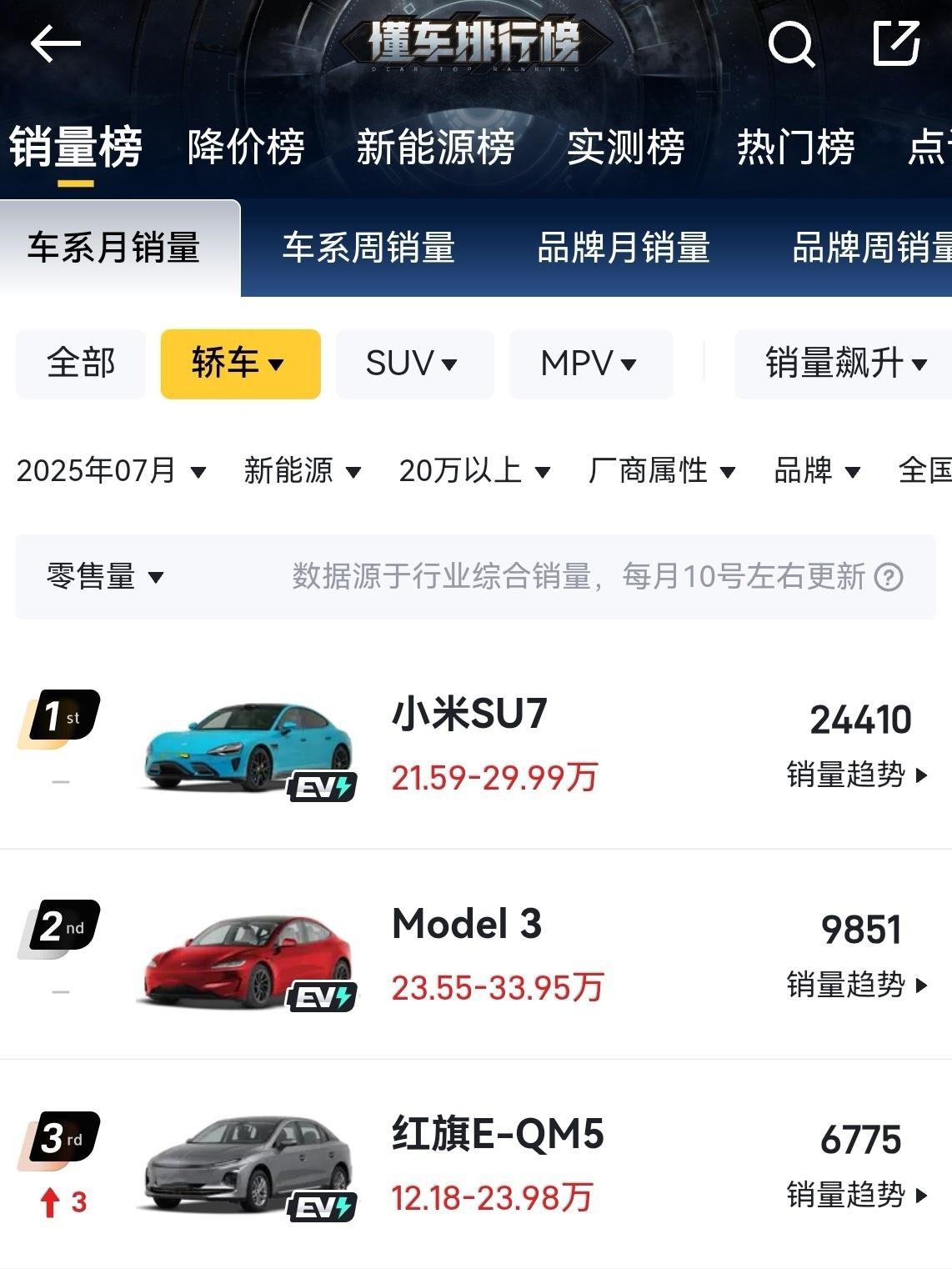Open the 零售量 dropdown

point(104,576)
